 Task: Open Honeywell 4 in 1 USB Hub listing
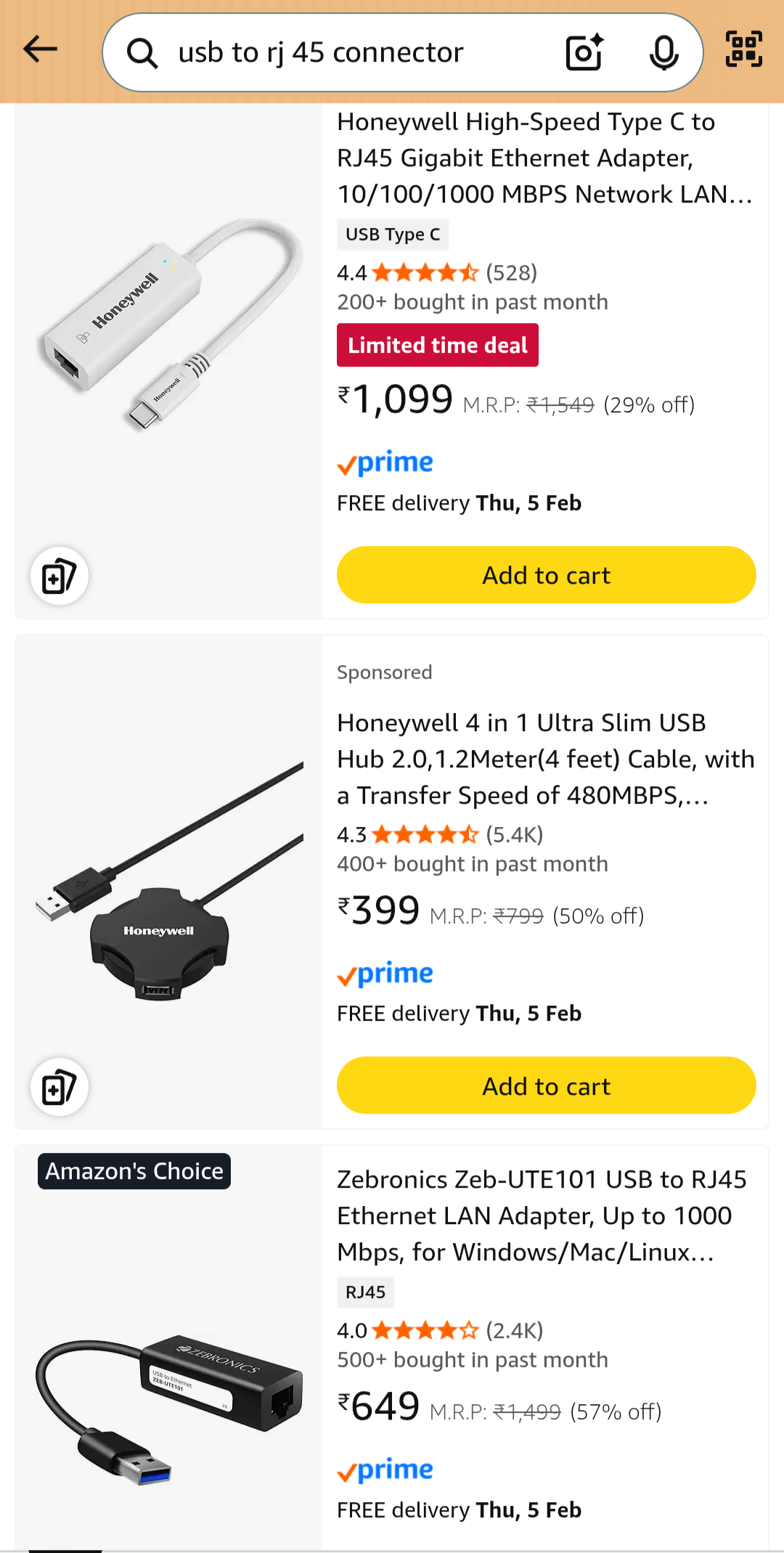pyautogui.click(x=544, y=759)
